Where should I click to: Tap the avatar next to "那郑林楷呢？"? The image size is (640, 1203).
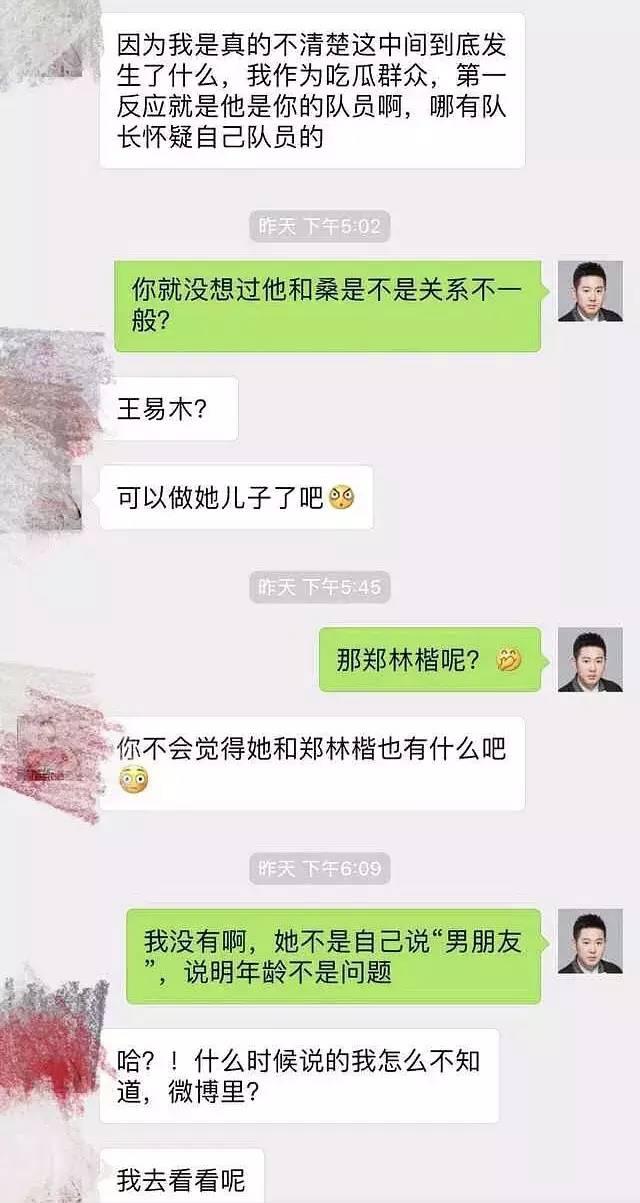coord(590,659)
